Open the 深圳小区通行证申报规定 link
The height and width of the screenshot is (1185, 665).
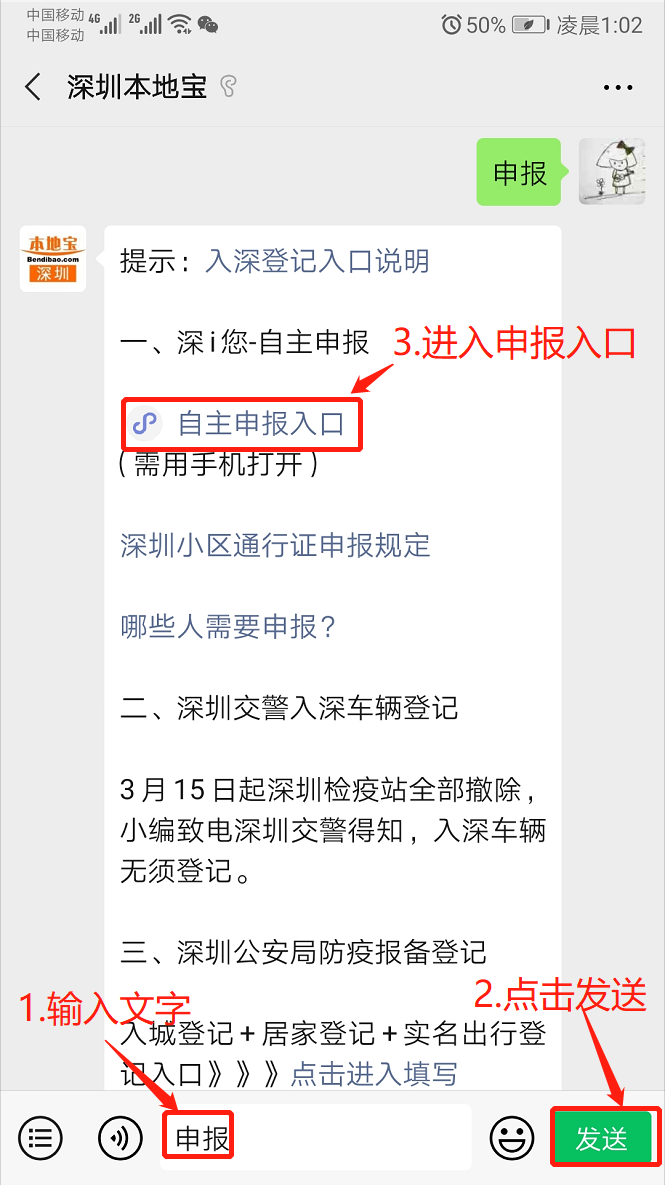pyautogui.click(x=275, y=546)
